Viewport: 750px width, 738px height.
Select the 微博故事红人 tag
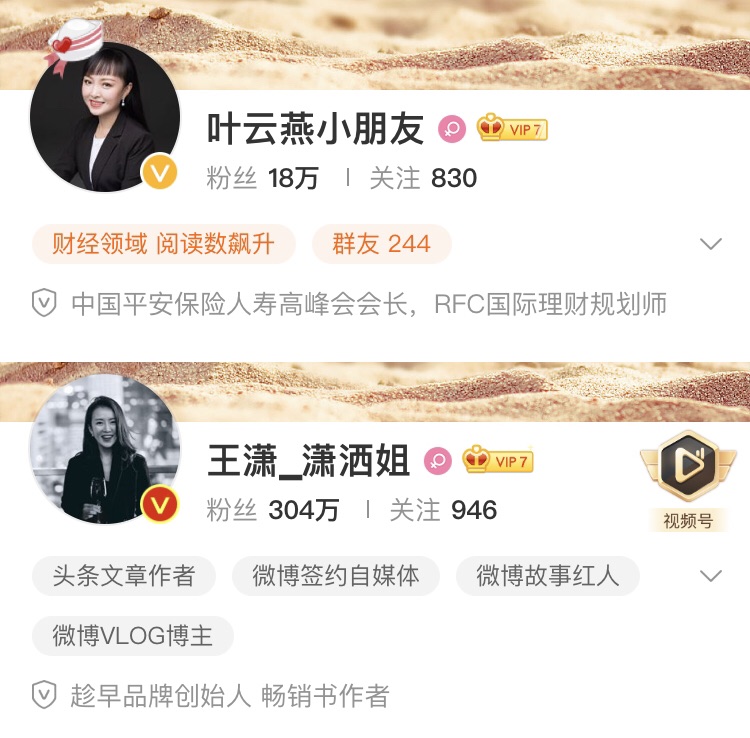point(547,576)
